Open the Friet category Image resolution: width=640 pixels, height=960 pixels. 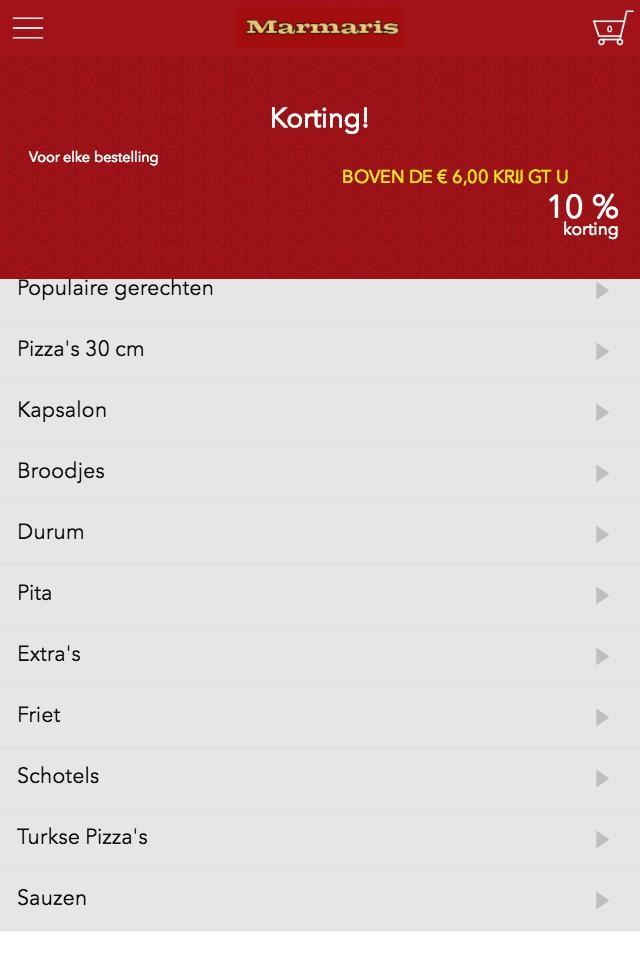[320, 716]
